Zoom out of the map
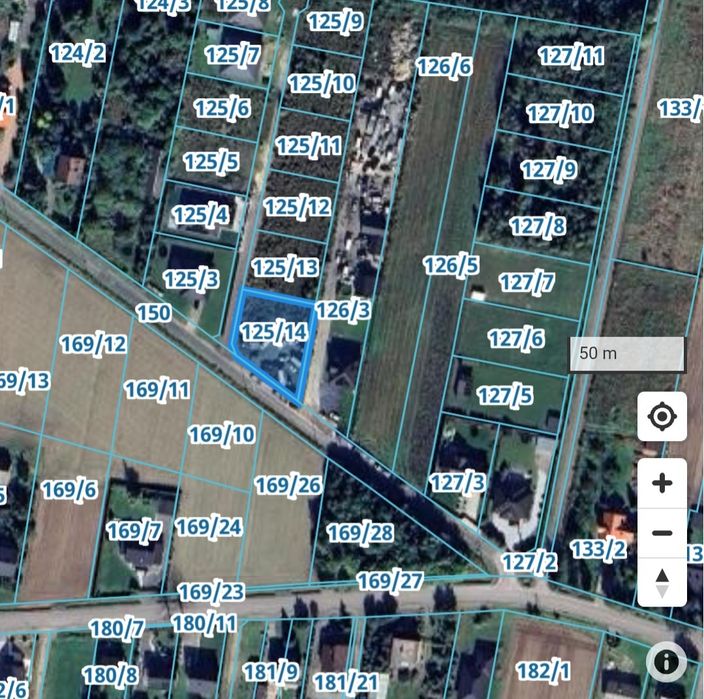The image size is (704, 699). coord(662,532)
